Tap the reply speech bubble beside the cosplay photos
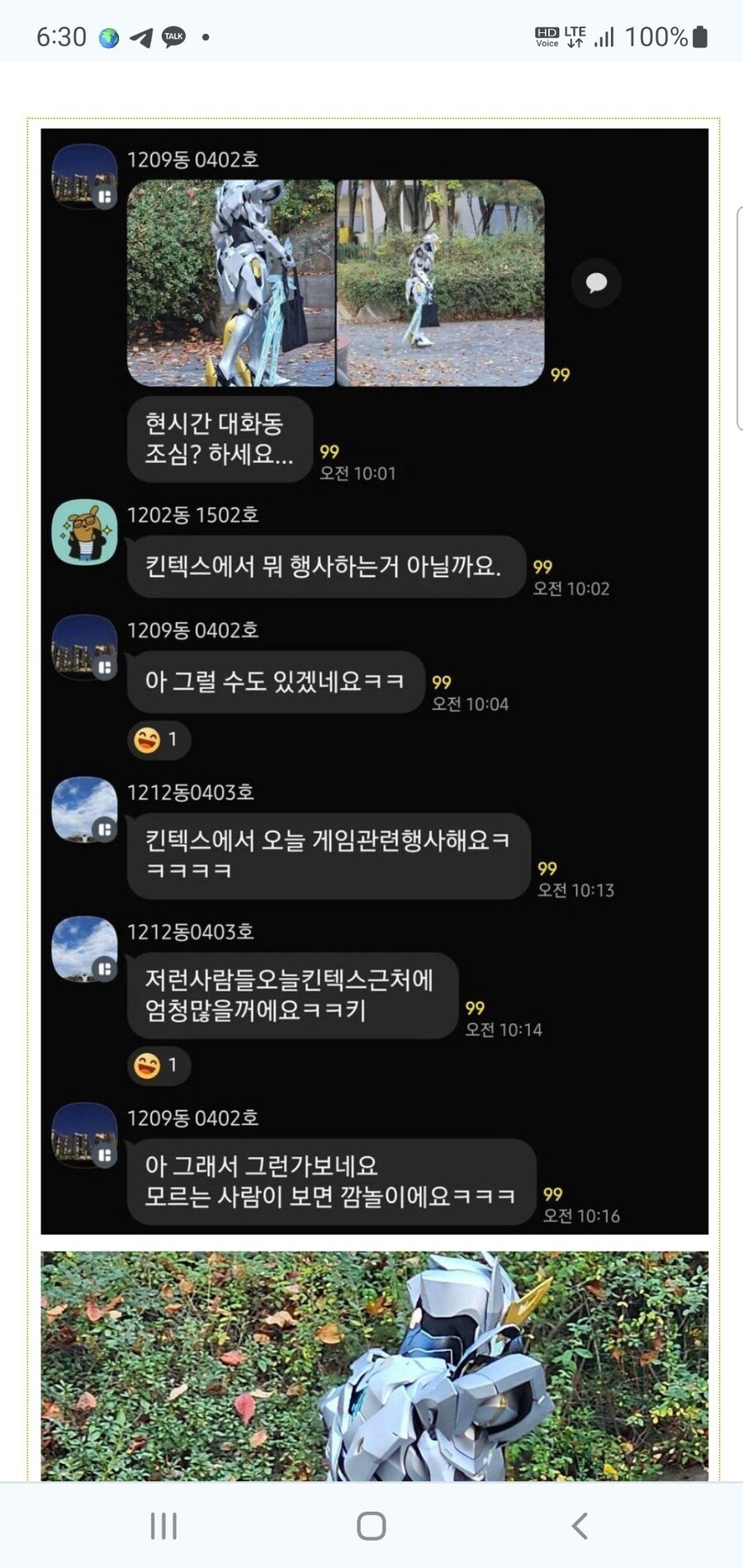743x1568 pixels. (596, 283)
